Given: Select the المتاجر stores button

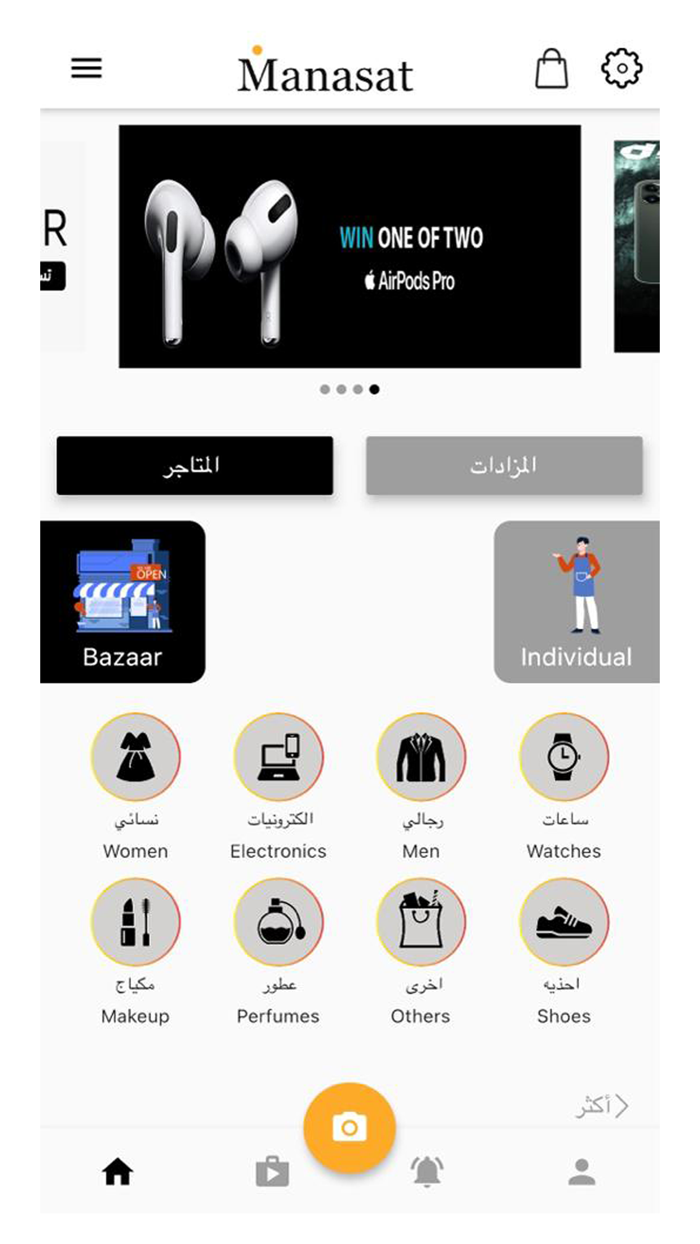Looking at the screenshot, I should pos(194,465).
